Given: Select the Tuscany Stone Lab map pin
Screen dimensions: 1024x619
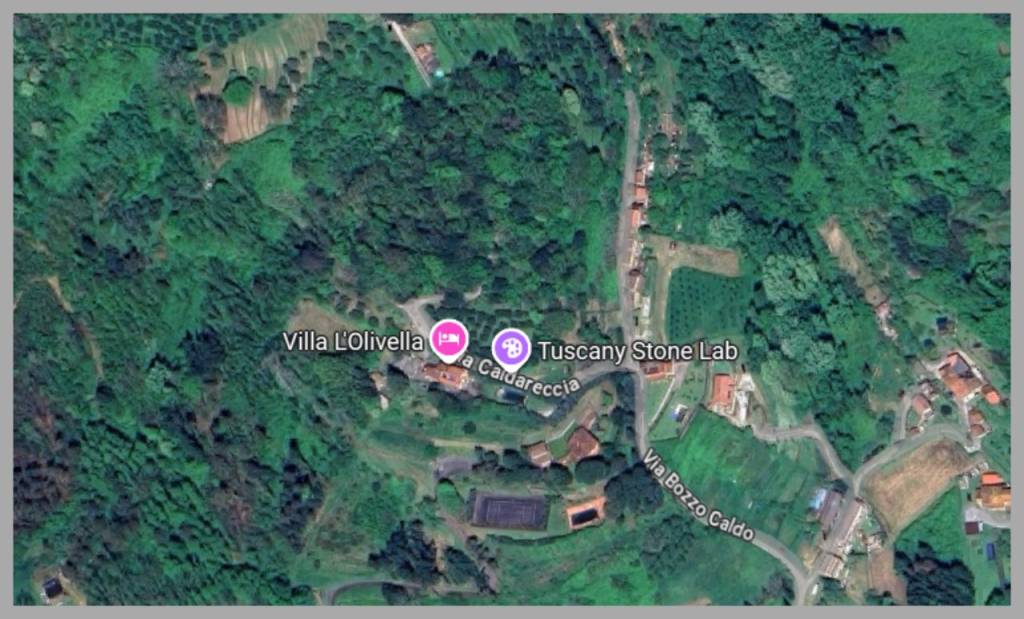Looking at the screenshot, I should tap(511, 348).
